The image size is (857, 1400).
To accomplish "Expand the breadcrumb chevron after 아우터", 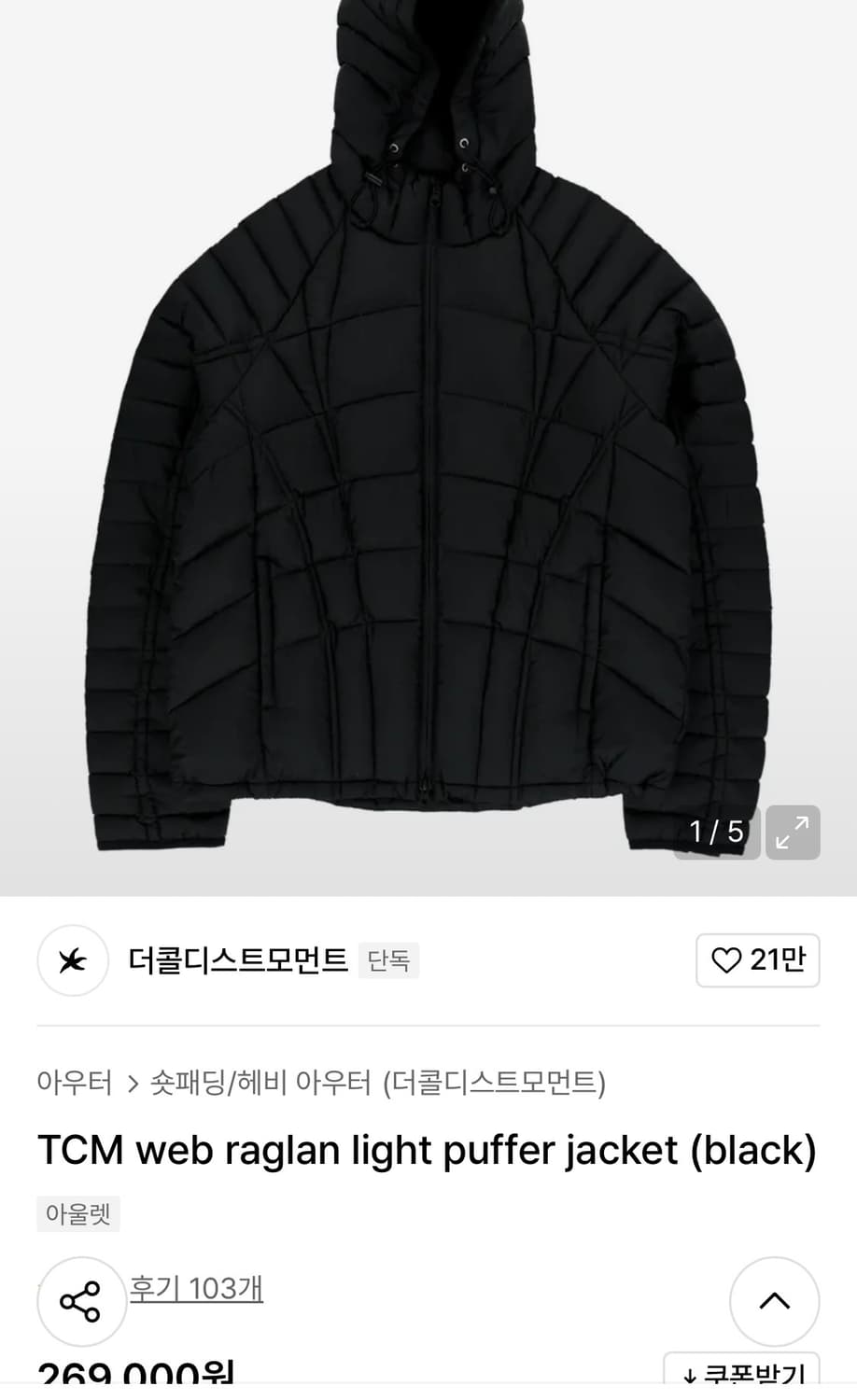I will pos(131,1084).
